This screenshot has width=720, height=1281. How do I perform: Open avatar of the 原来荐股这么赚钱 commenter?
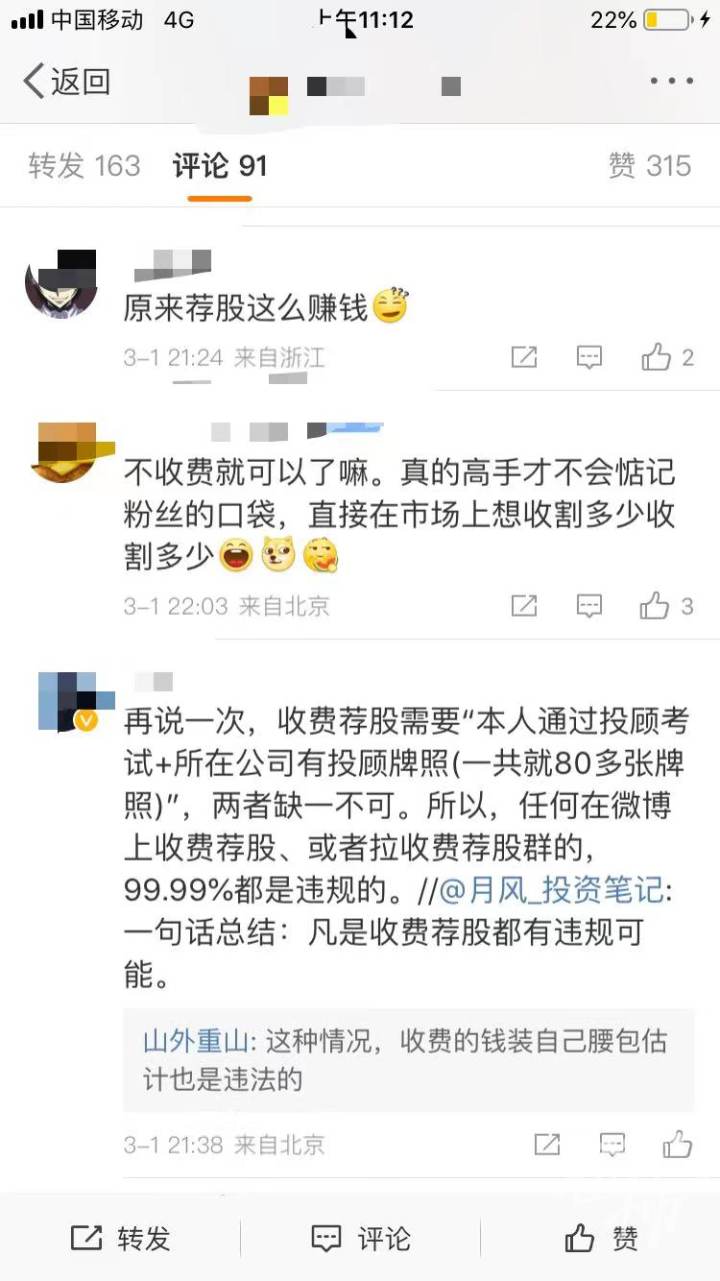pyautogui.click(x=60, y=285)
